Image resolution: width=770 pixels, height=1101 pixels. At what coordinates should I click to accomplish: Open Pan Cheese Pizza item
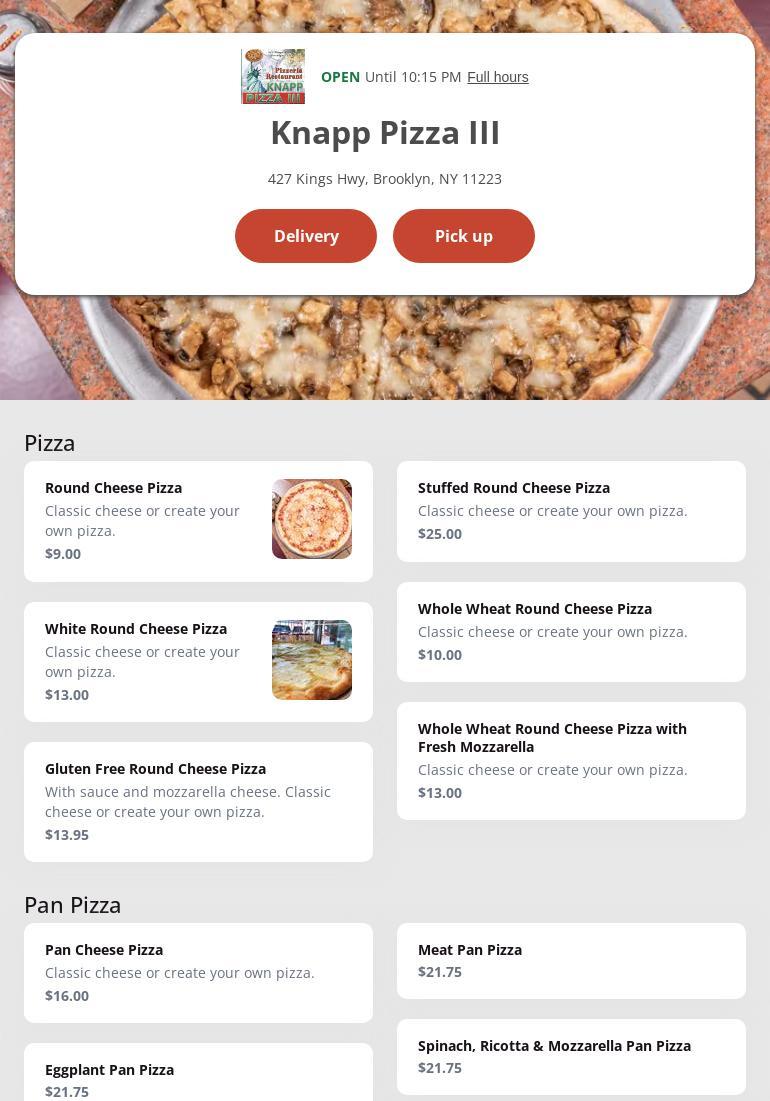click(x=198, y=972)
